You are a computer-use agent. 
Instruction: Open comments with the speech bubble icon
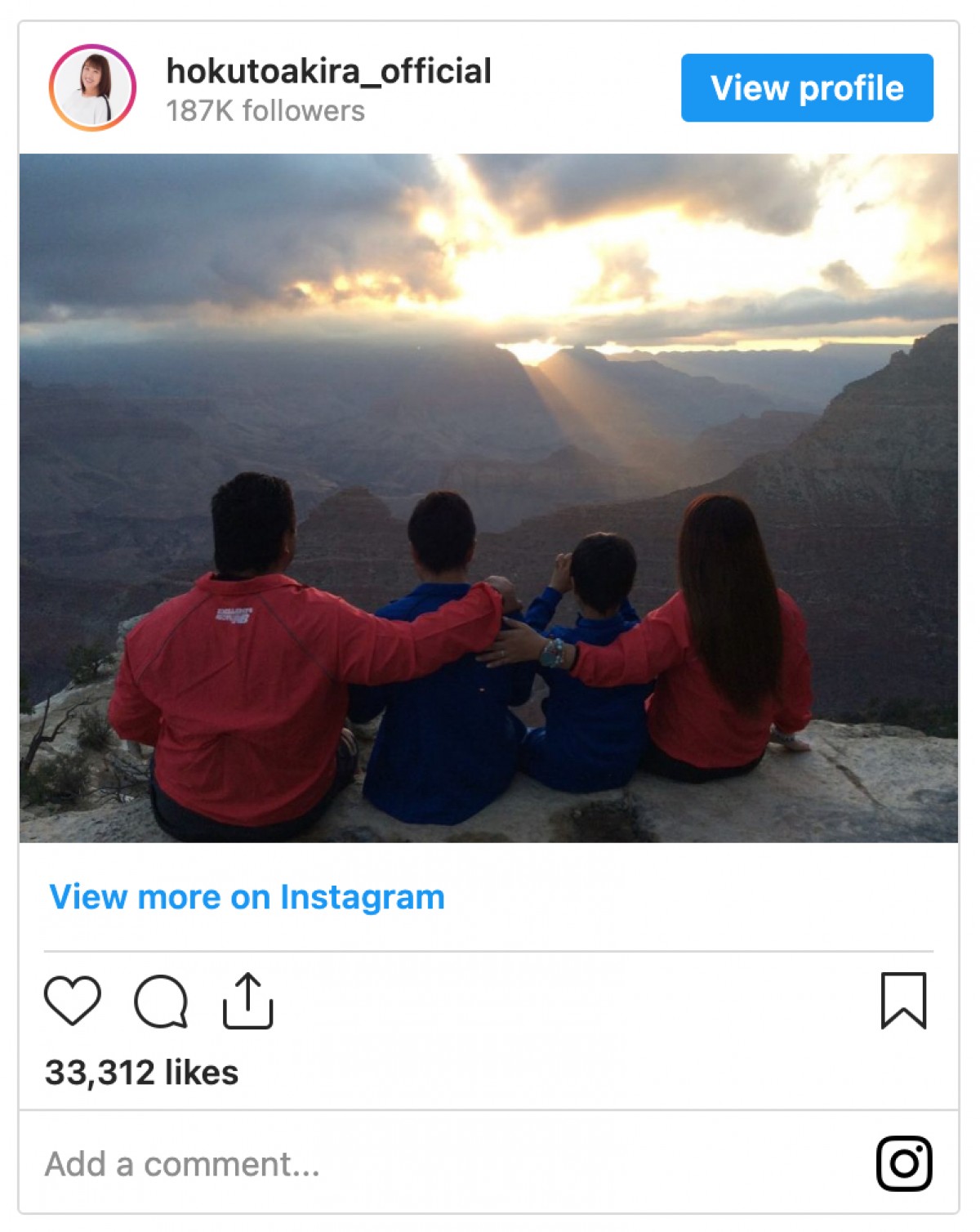tap(161, 1001)
